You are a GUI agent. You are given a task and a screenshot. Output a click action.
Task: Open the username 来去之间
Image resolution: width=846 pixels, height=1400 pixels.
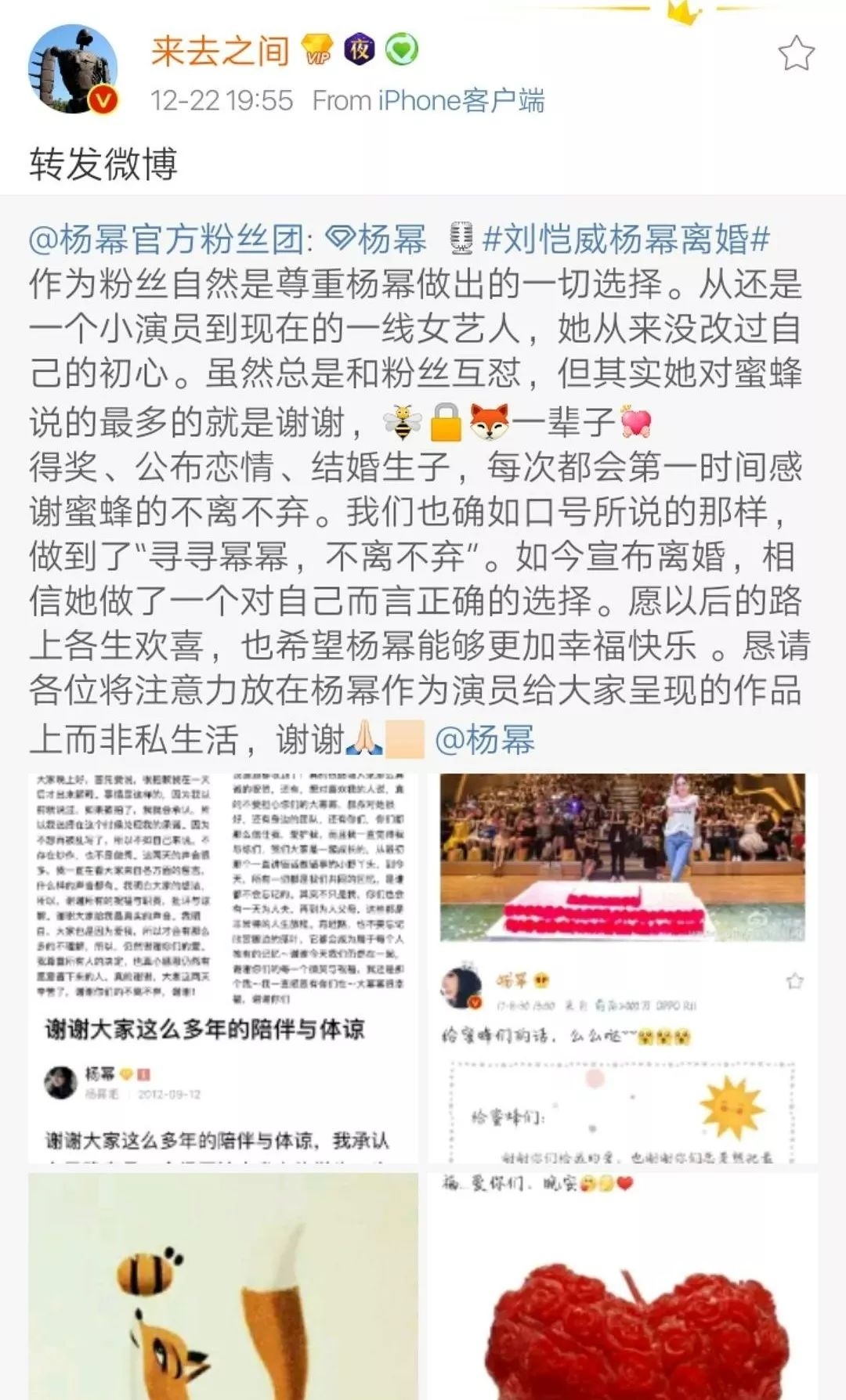pyautogui.click(x=220, y=52)
